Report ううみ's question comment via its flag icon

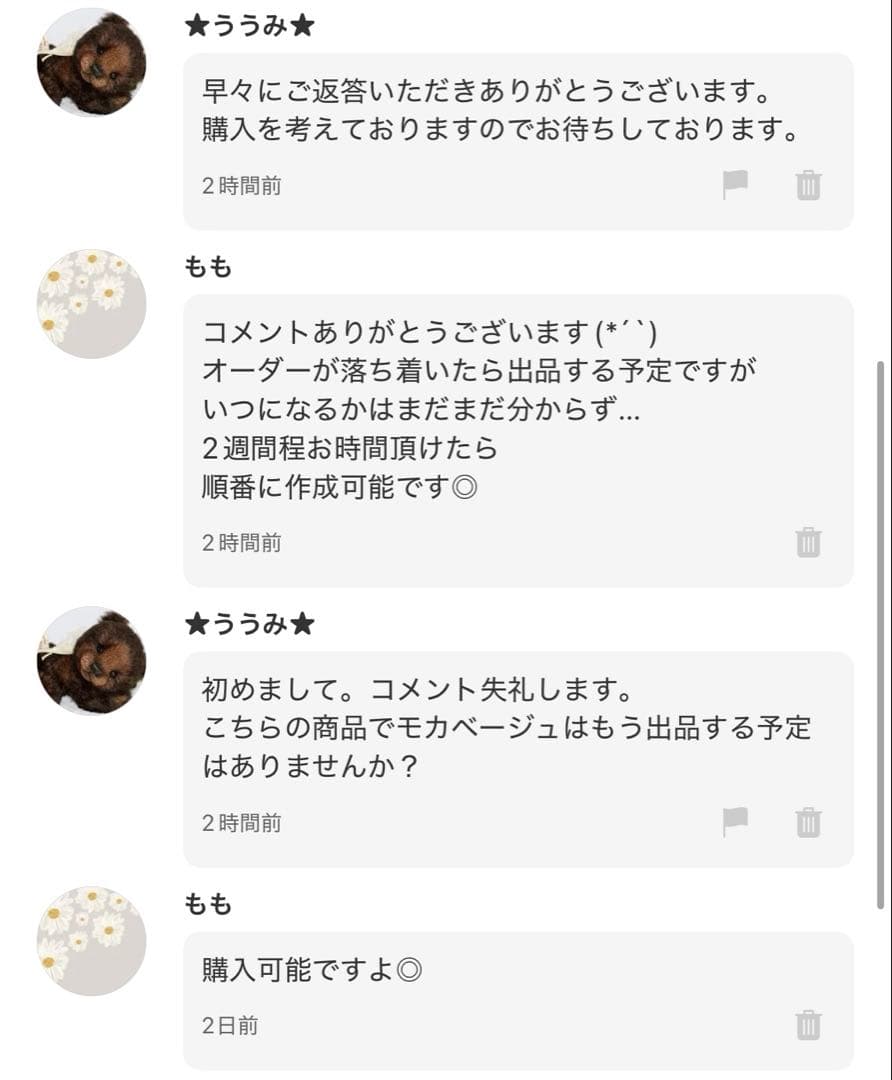[737, 823]
